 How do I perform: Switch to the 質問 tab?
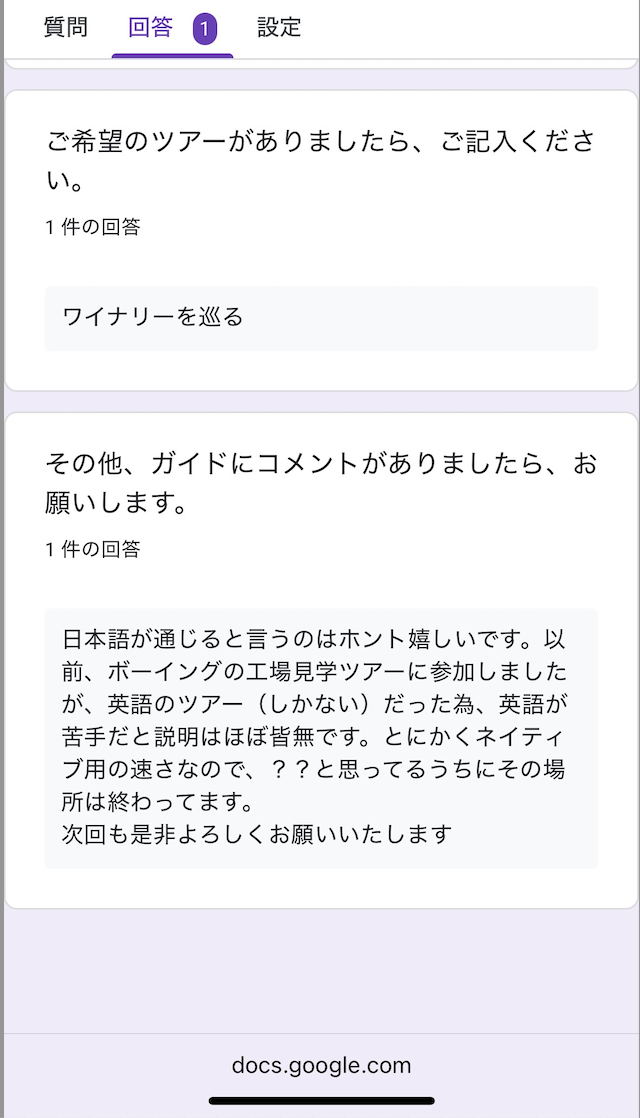point(66,28)
